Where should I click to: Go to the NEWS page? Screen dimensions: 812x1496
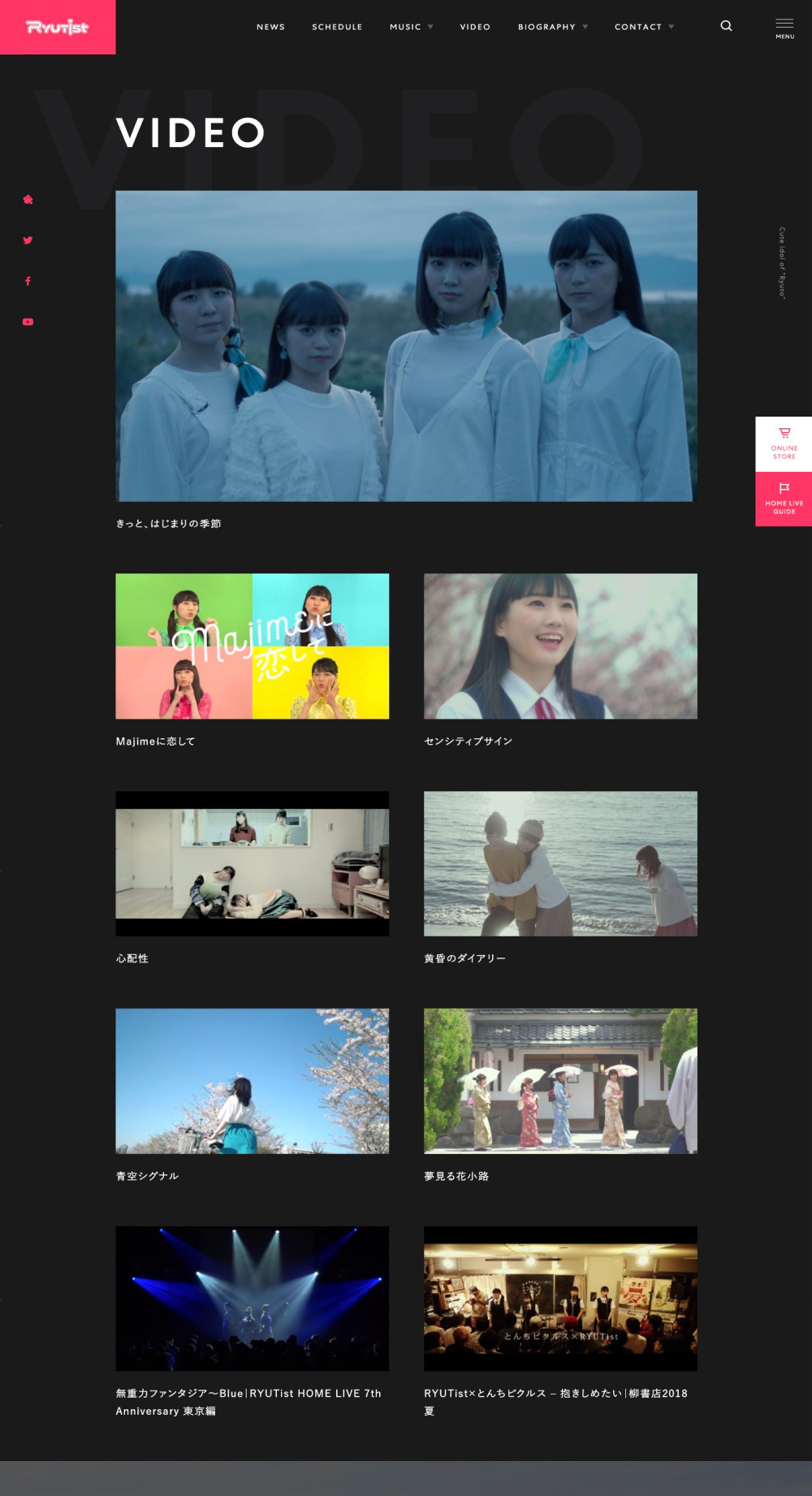pyautogui.click(x=270, y=27)
